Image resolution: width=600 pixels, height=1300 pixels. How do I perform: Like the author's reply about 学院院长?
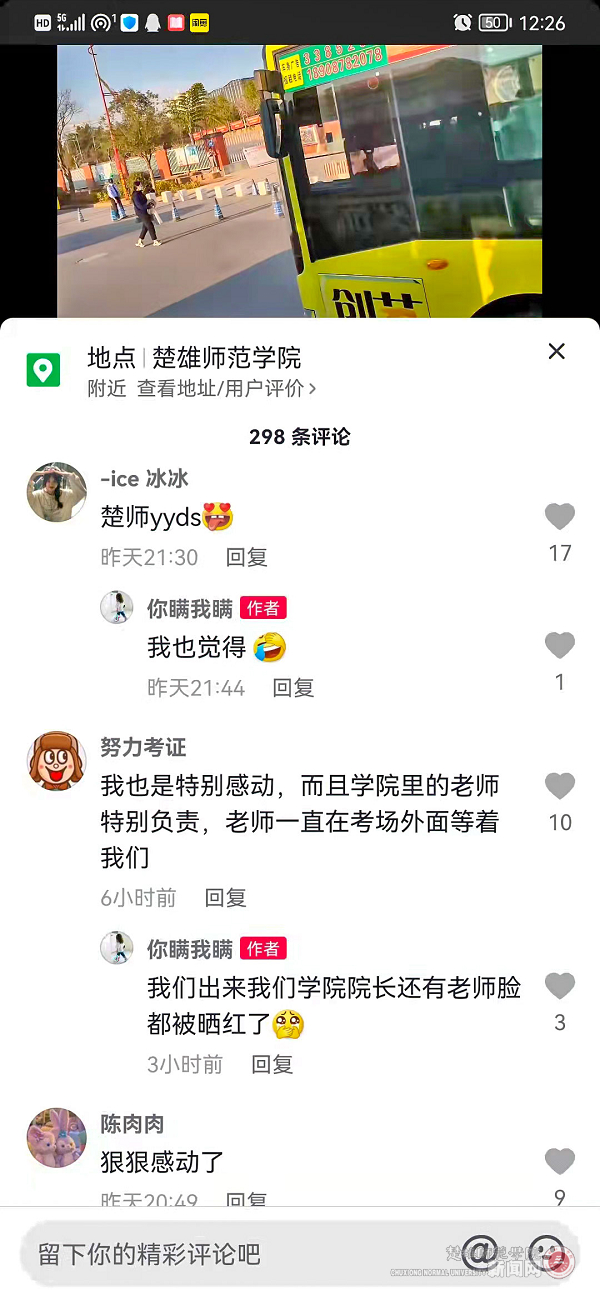coord(560,987)
